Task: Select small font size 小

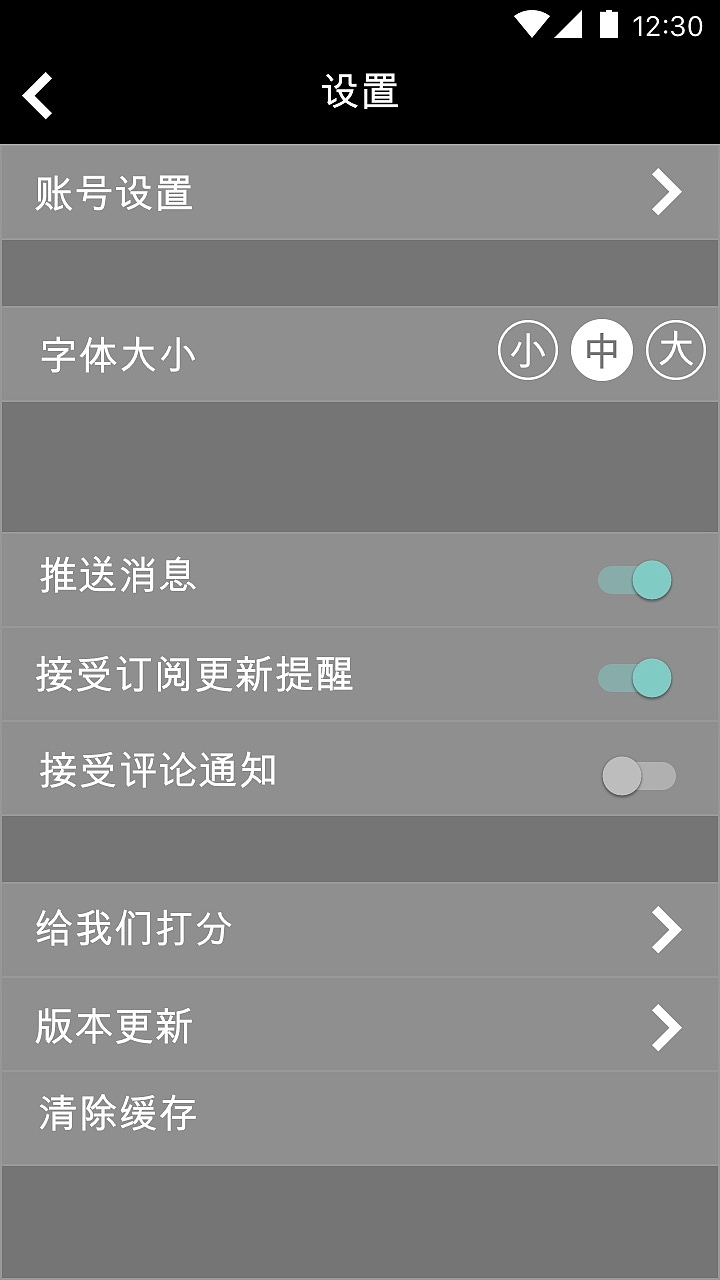Action: 529,350
